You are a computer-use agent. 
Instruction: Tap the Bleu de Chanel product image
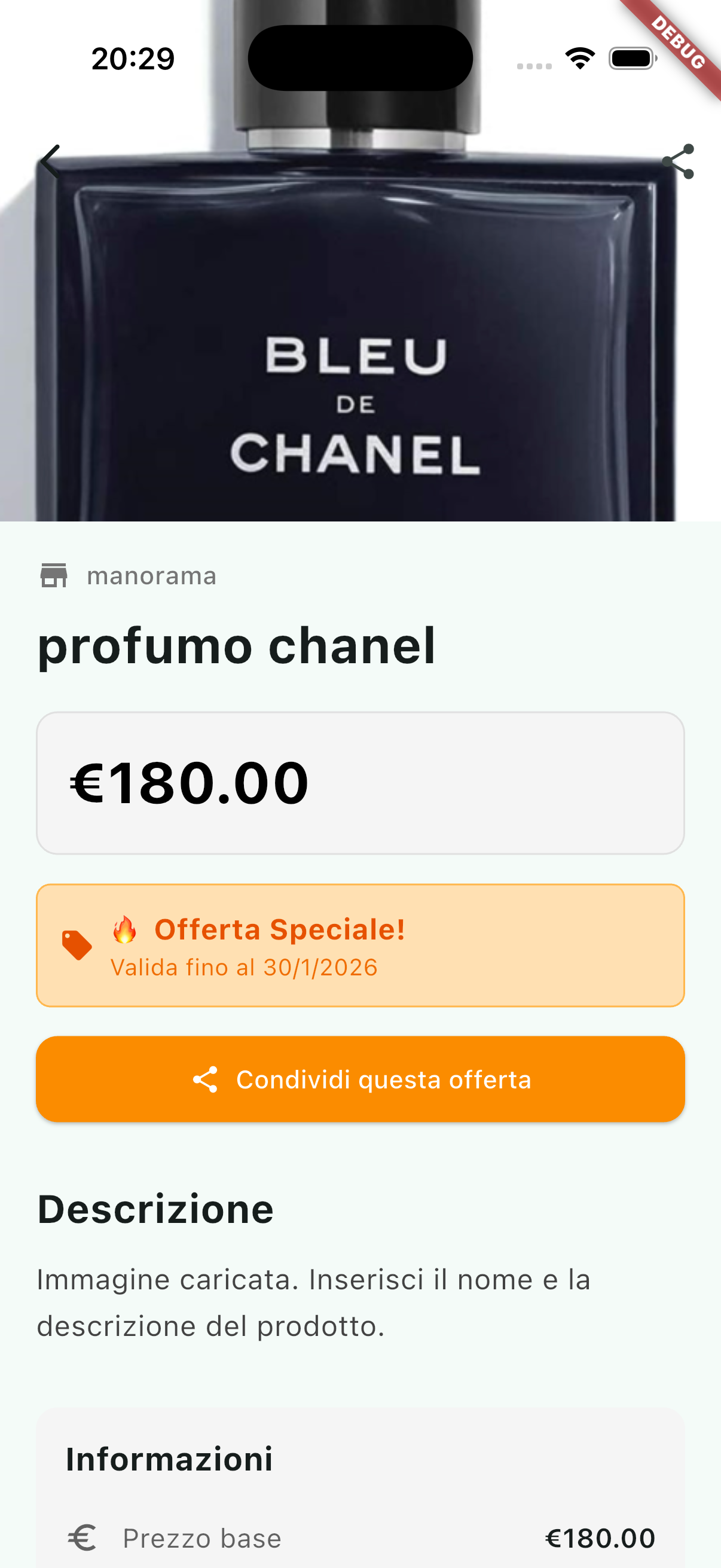(360, 304)
